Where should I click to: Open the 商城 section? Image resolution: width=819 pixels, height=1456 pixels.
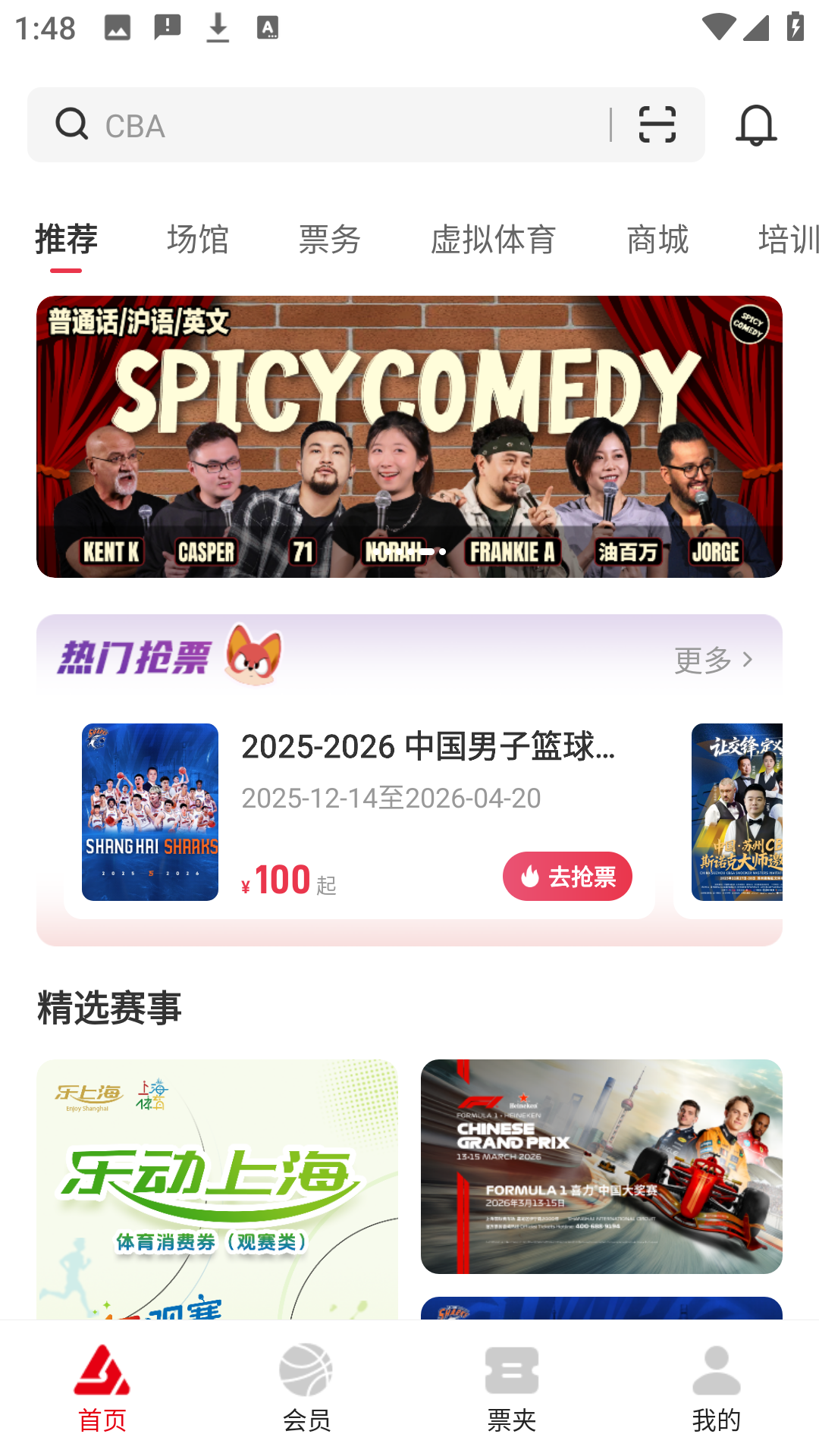click(657, 240)
